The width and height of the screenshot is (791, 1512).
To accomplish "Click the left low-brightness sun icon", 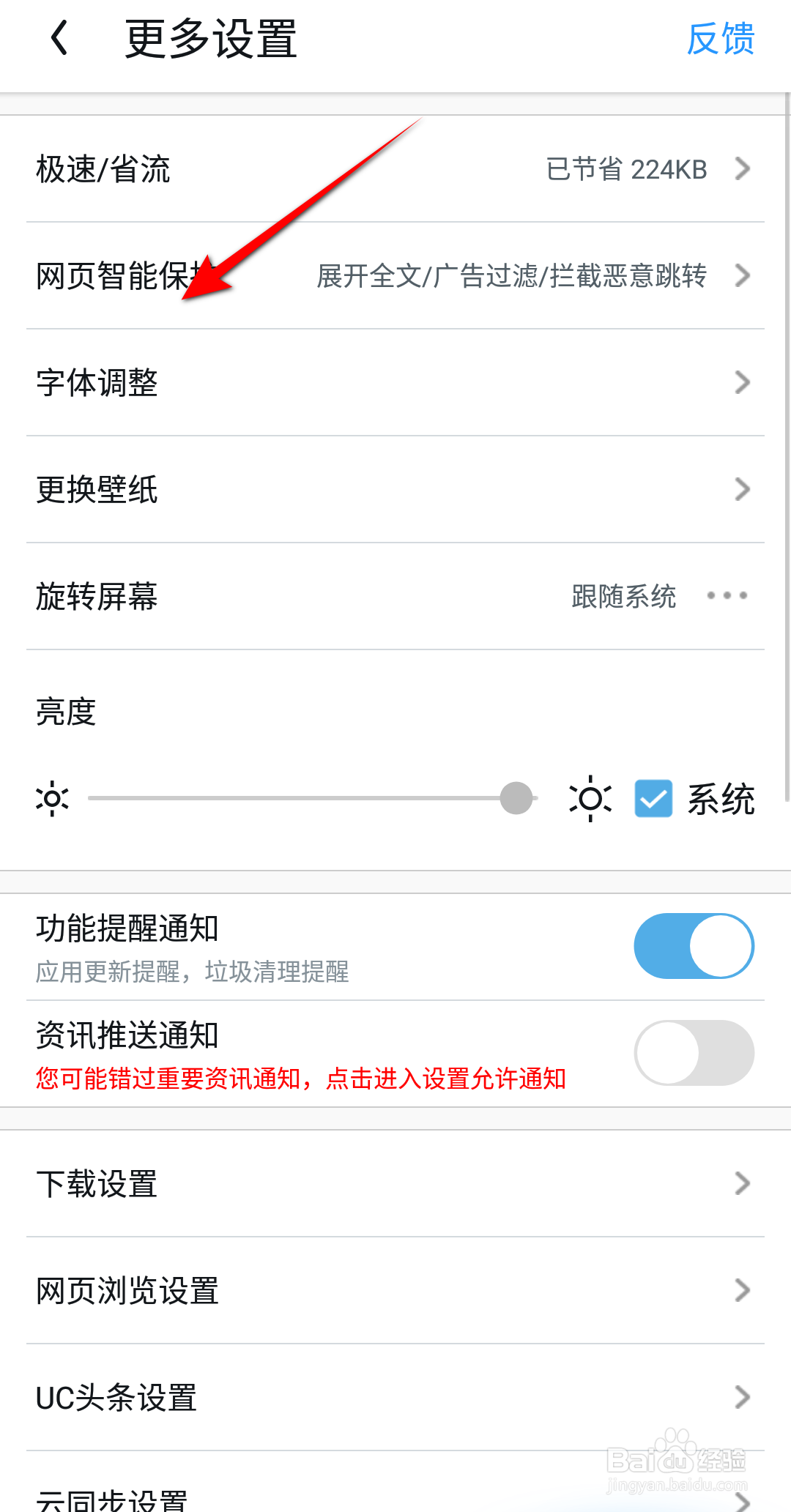I will (x=52, y=799).
